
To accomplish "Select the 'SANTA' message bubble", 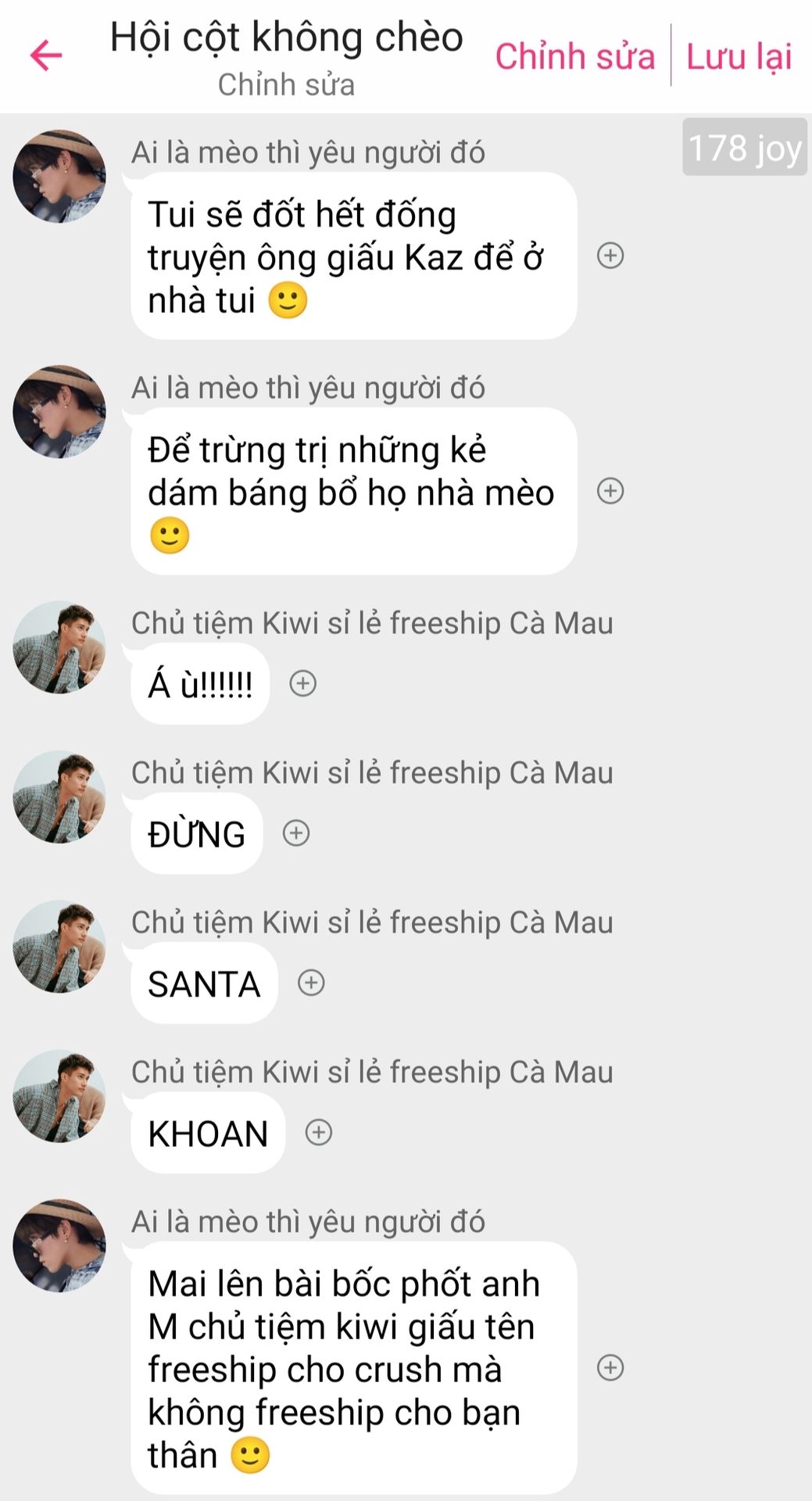I will coord(204,983).
